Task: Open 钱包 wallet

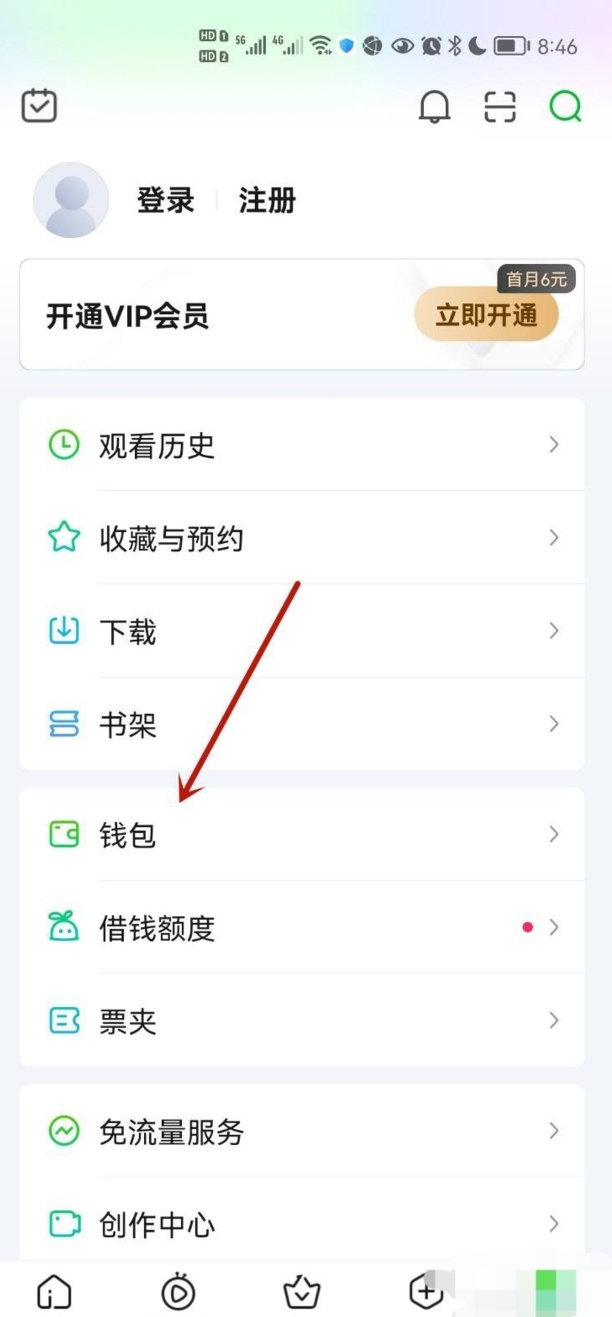Action: coord(301,834)
